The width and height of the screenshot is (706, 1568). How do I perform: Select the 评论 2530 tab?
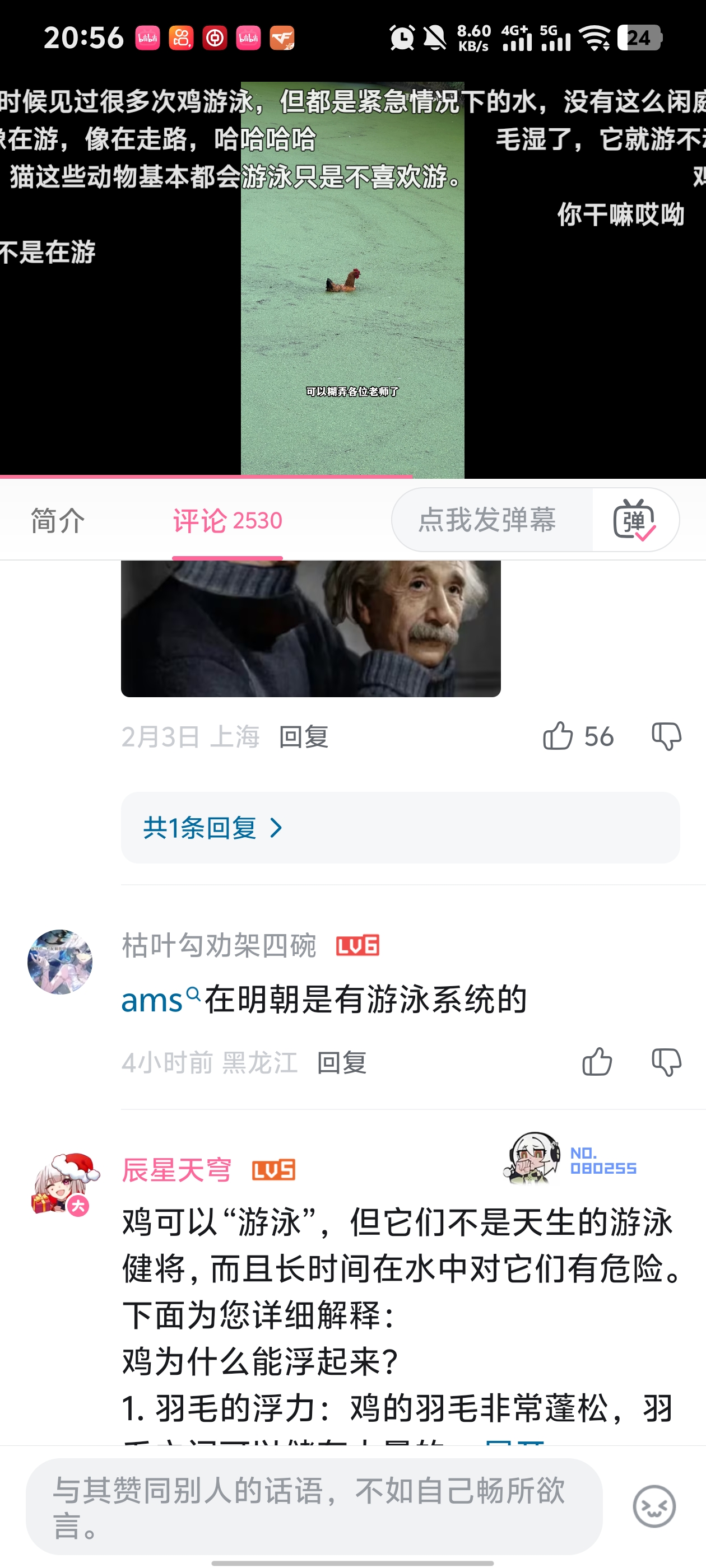point(227,521)
